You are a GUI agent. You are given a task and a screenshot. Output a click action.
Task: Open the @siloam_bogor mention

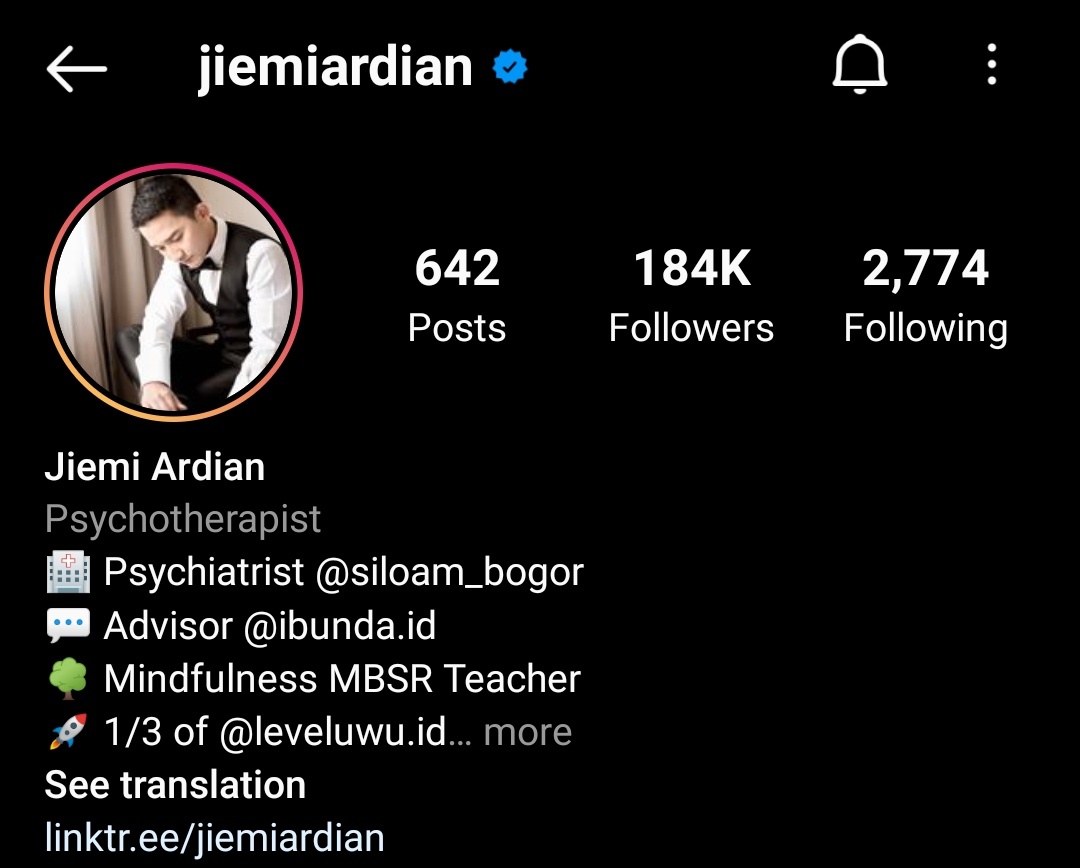click(449, 572)
